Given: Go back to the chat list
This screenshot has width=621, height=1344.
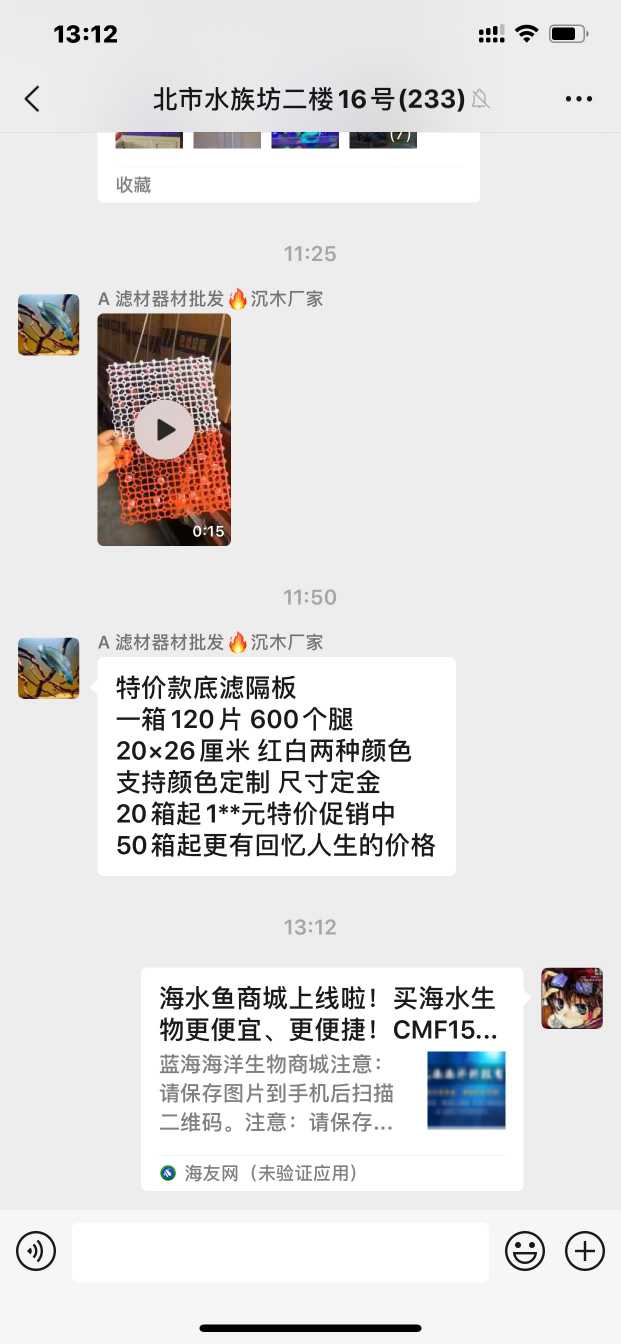Looking at the screenshot, I should (x=32, y=98).
